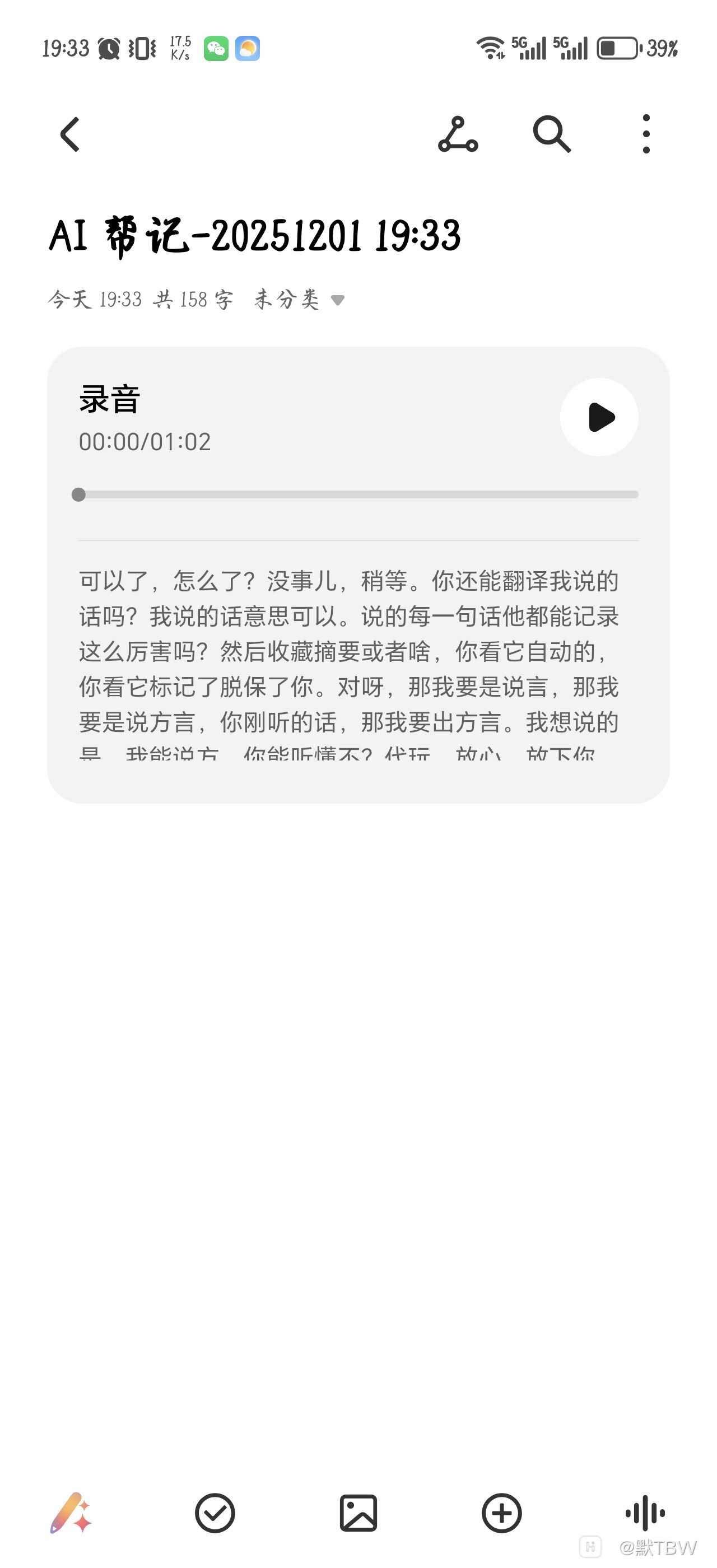This screenshot has width=717, height=1568.
Task: Insert an image into the note
Action: (x=358, y=1513)
